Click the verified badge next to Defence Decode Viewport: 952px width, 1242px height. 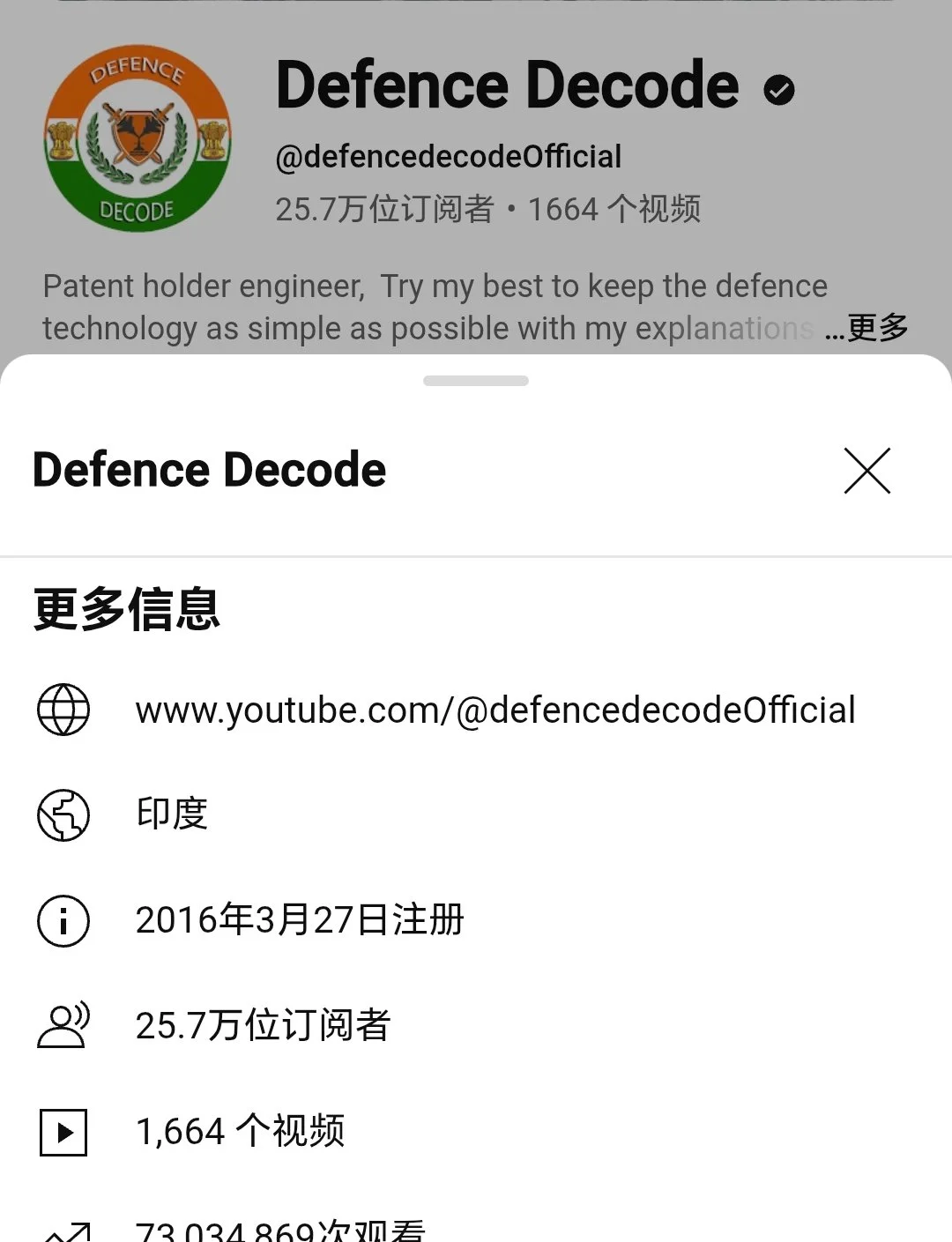[777, 88]
